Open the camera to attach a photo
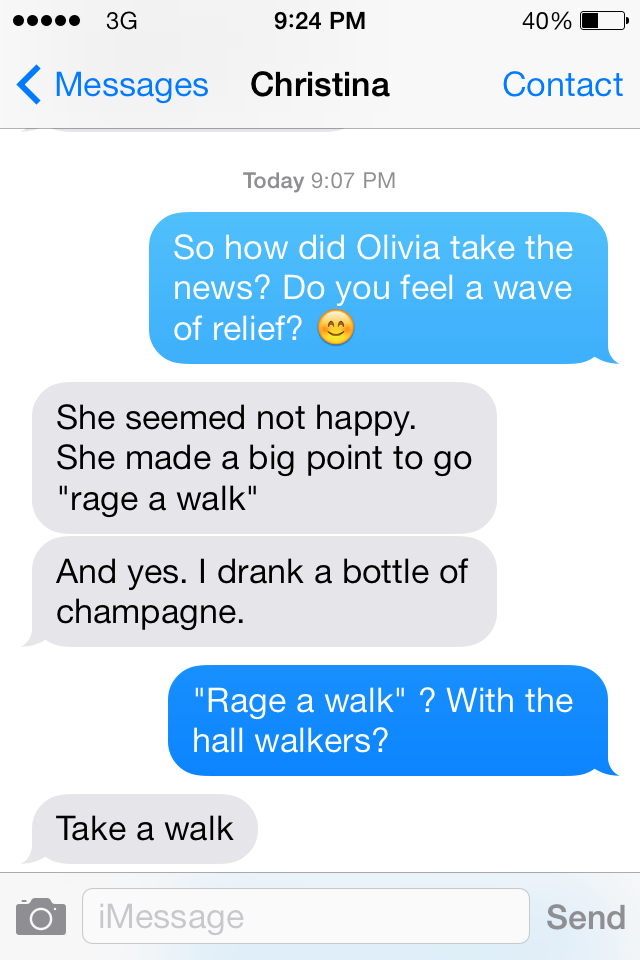 pos(41,916)
